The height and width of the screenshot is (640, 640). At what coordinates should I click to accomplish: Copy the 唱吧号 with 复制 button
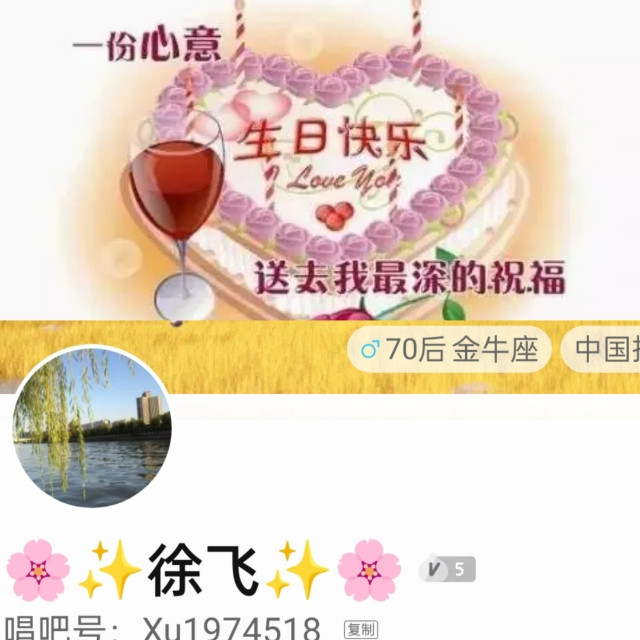pyautogui.click(x=361, y=629)
